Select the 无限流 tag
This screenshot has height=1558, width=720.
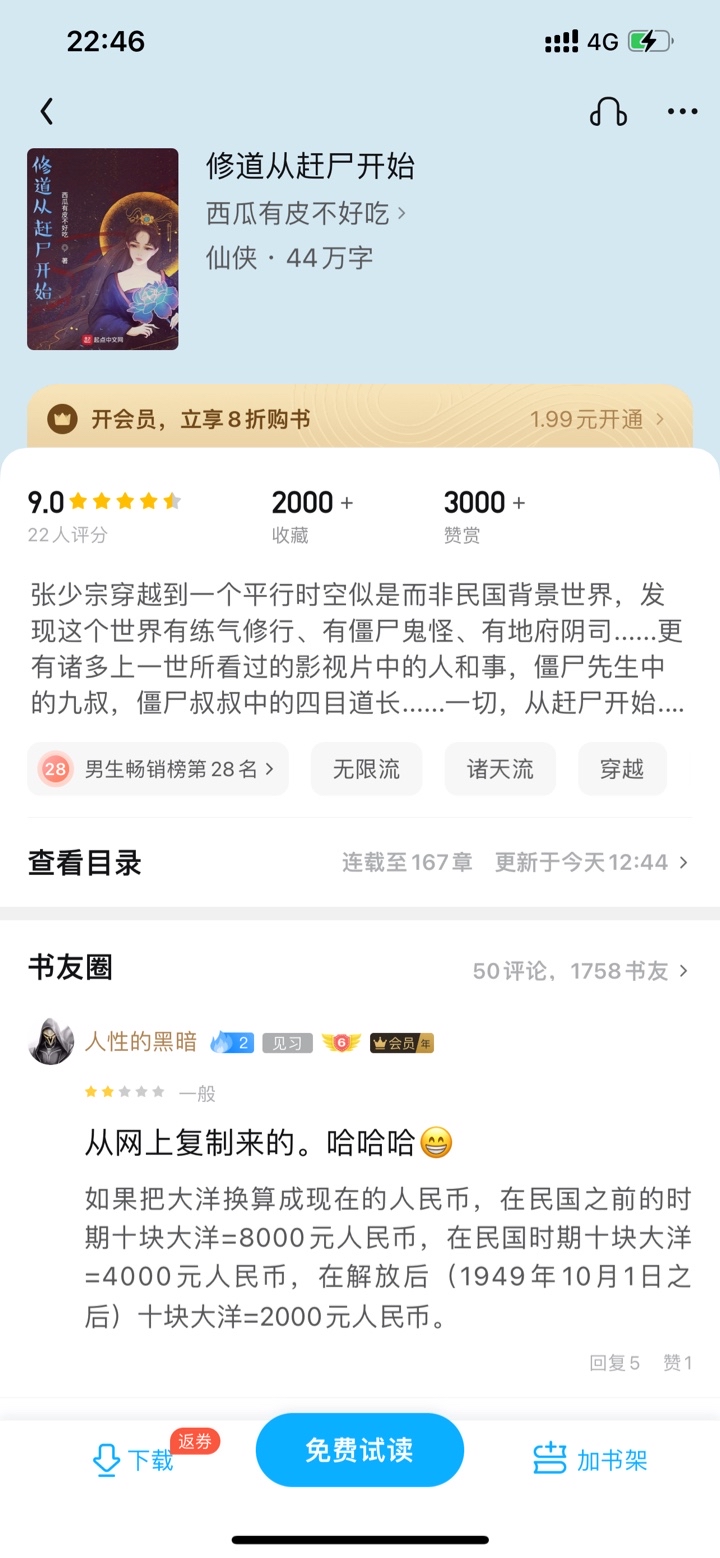point(366,769)
